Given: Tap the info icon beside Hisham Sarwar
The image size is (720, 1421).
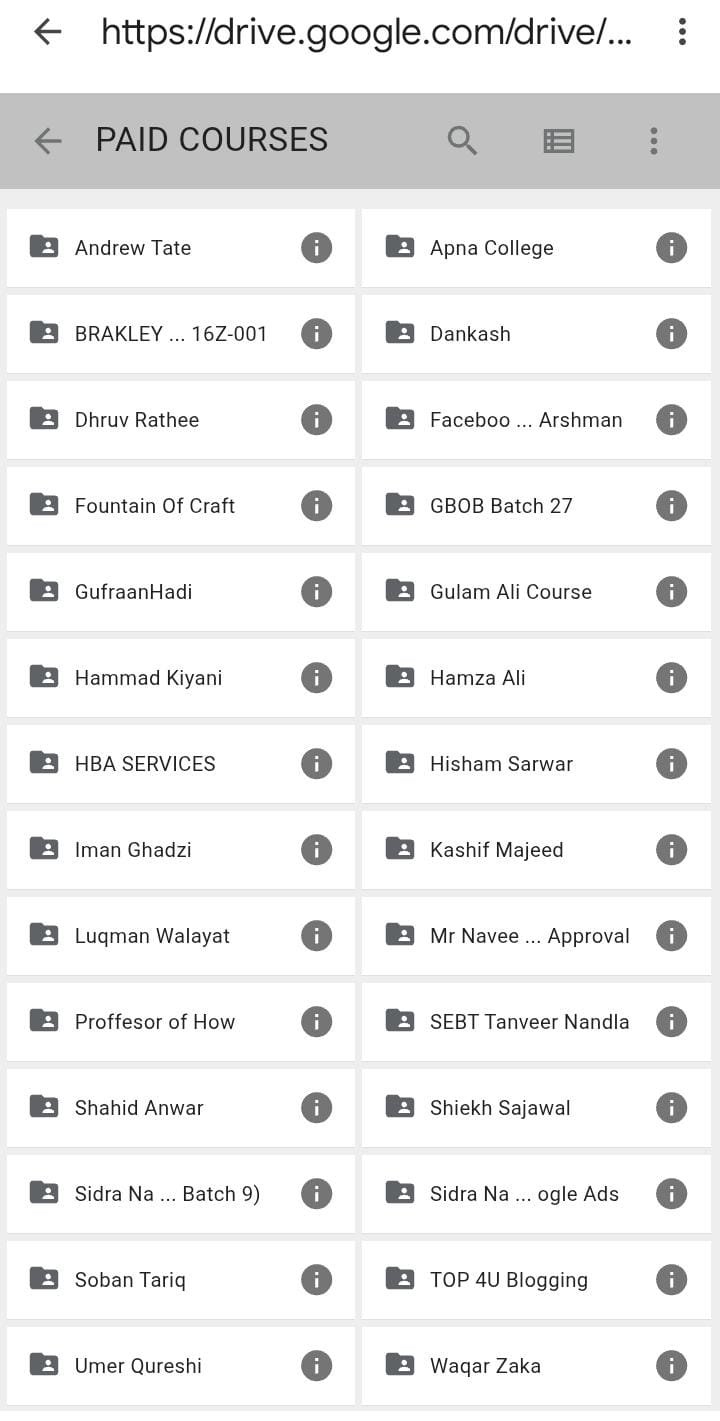Looking at the screenshot, I should click(x=671, y=763).
